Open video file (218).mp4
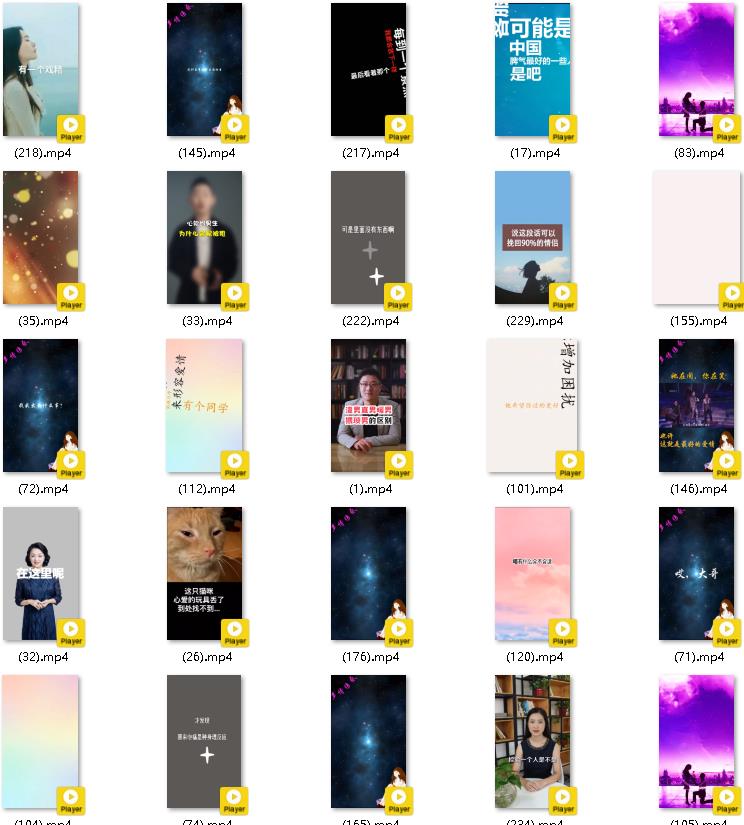This screenshot has height=825, width=744. [x=41, y=70]
